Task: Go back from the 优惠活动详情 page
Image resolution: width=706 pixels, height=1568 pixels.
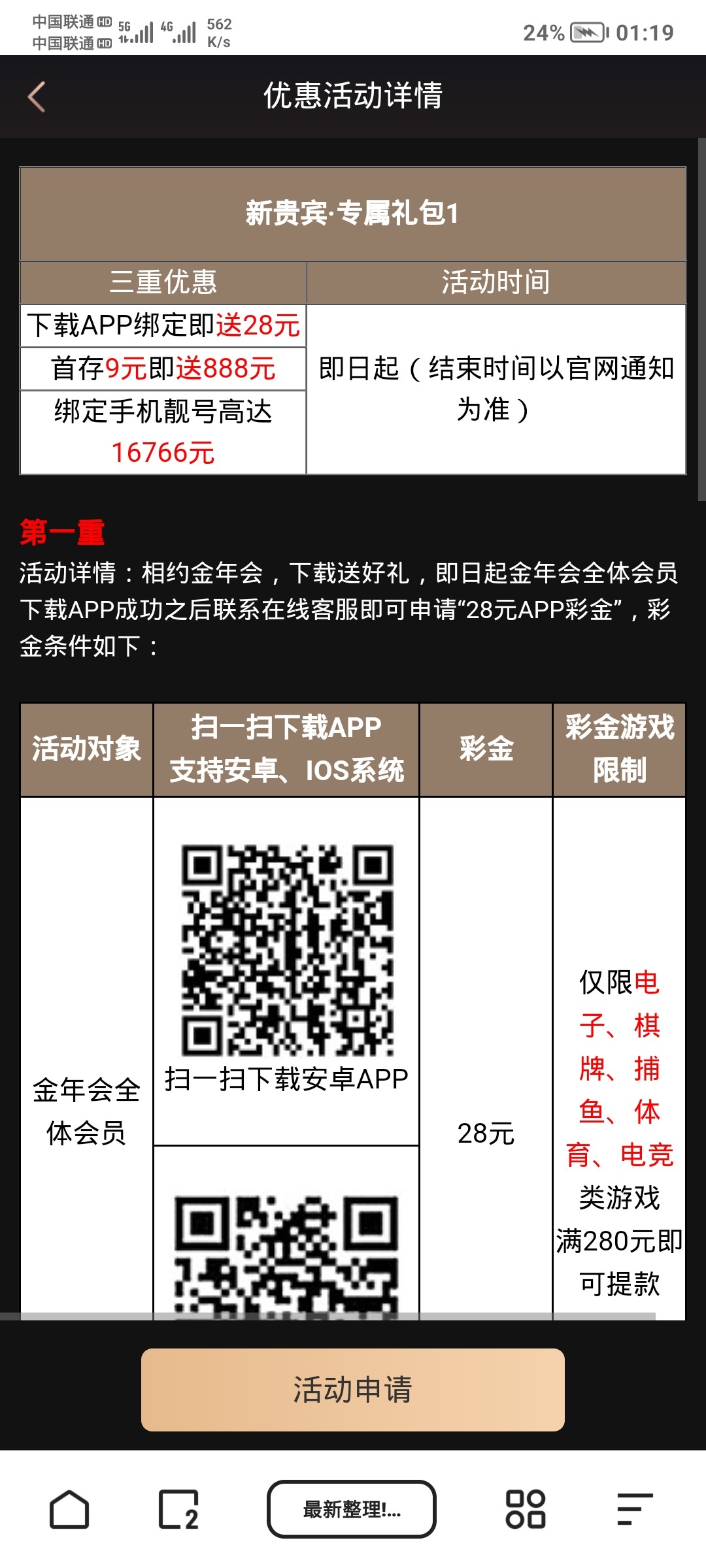Action: 37,97
